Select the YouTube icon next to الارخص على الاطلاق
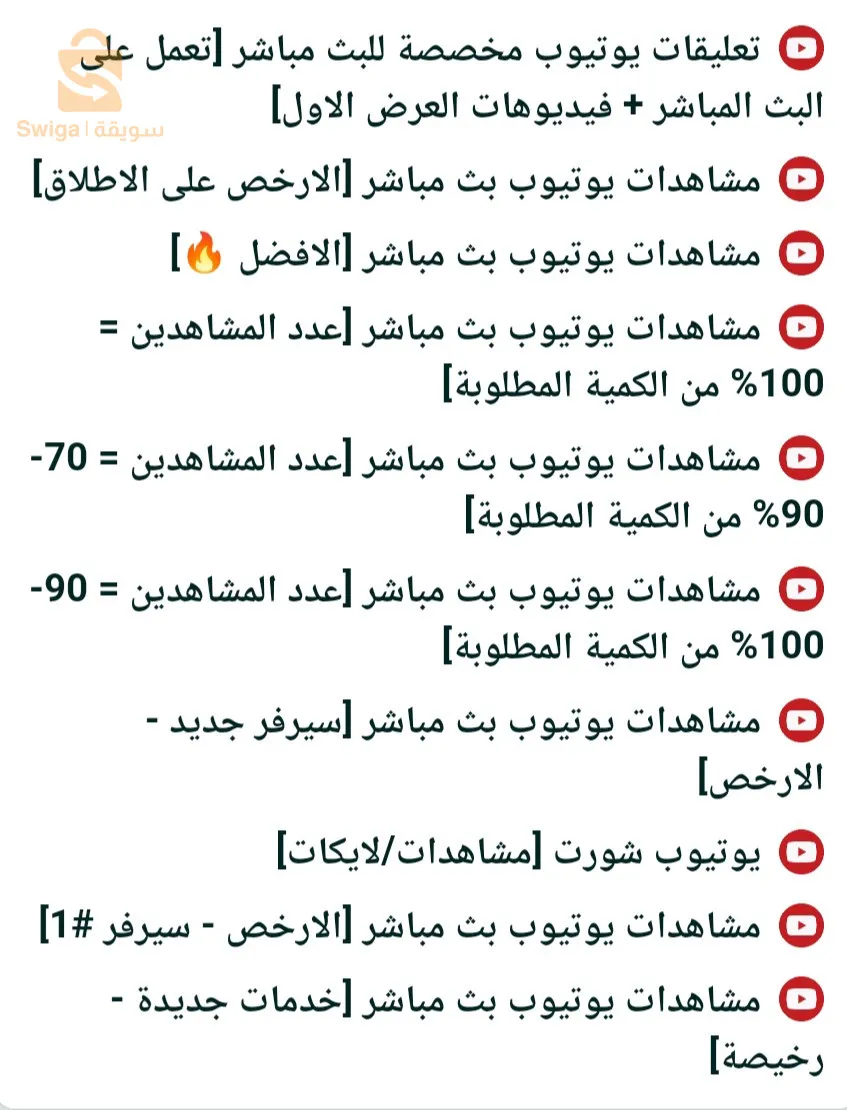This screenshot has height=1110, width=847. coord(802,180)
